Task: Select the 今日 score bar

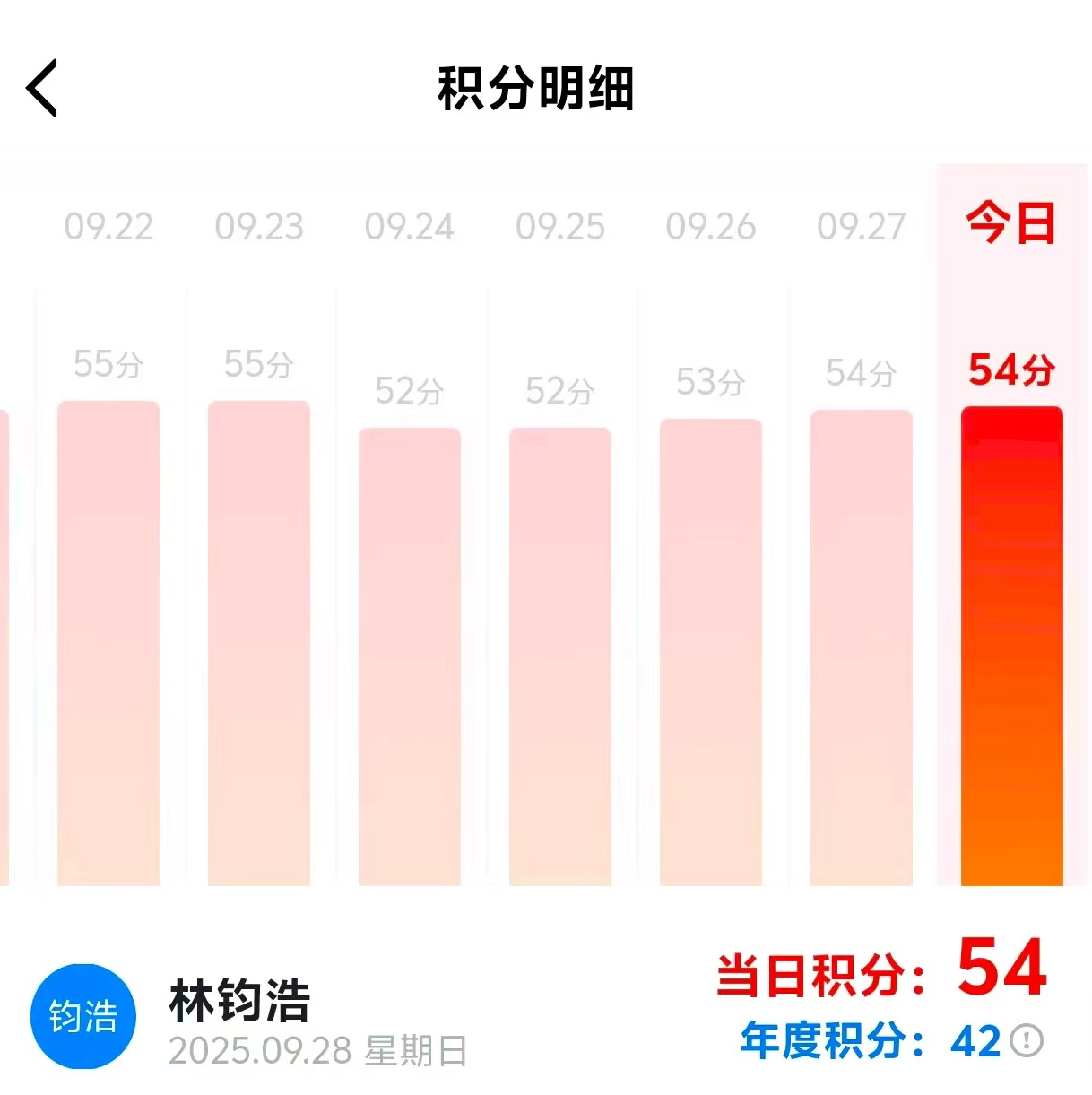Action: 1011,647
